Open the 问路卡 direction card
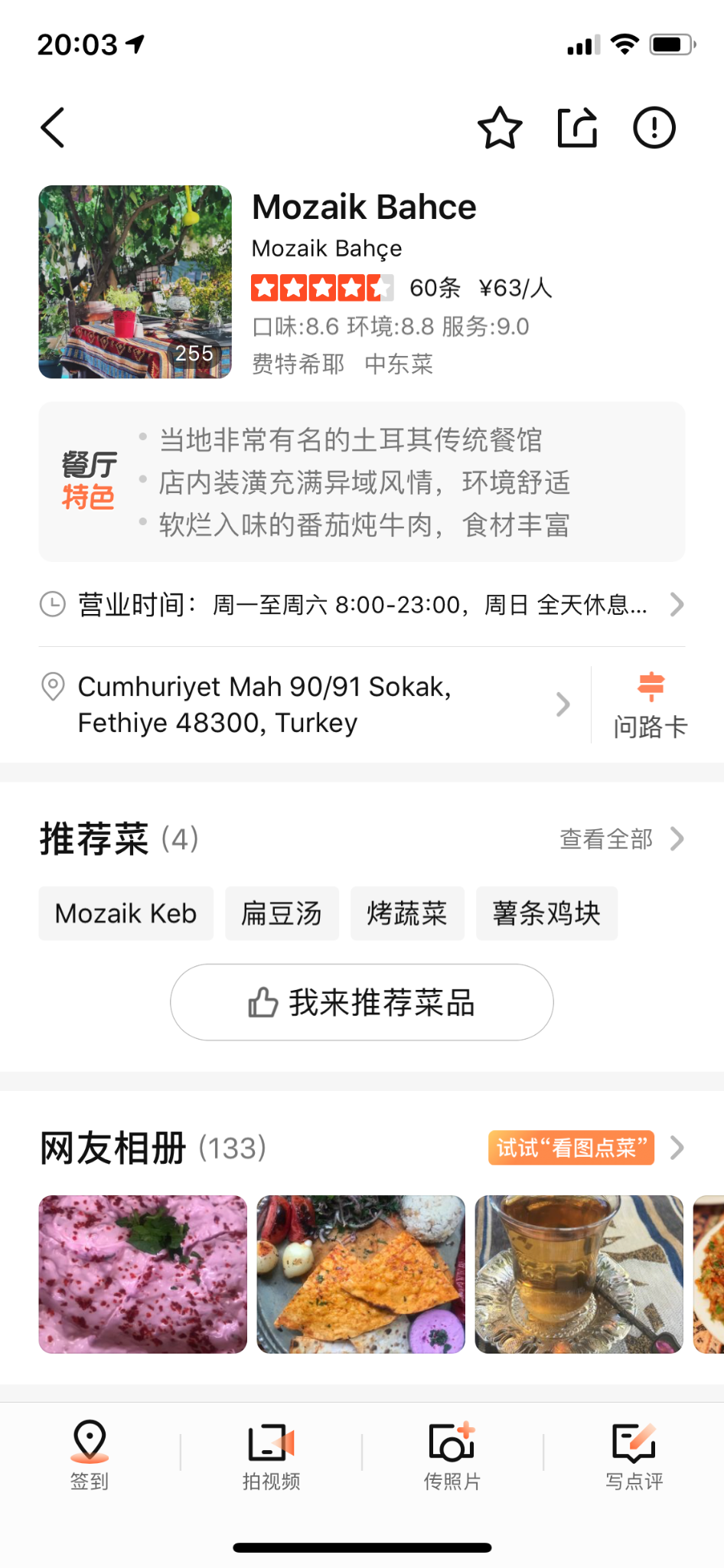The image size is (724, 1568). coord(651,706)
